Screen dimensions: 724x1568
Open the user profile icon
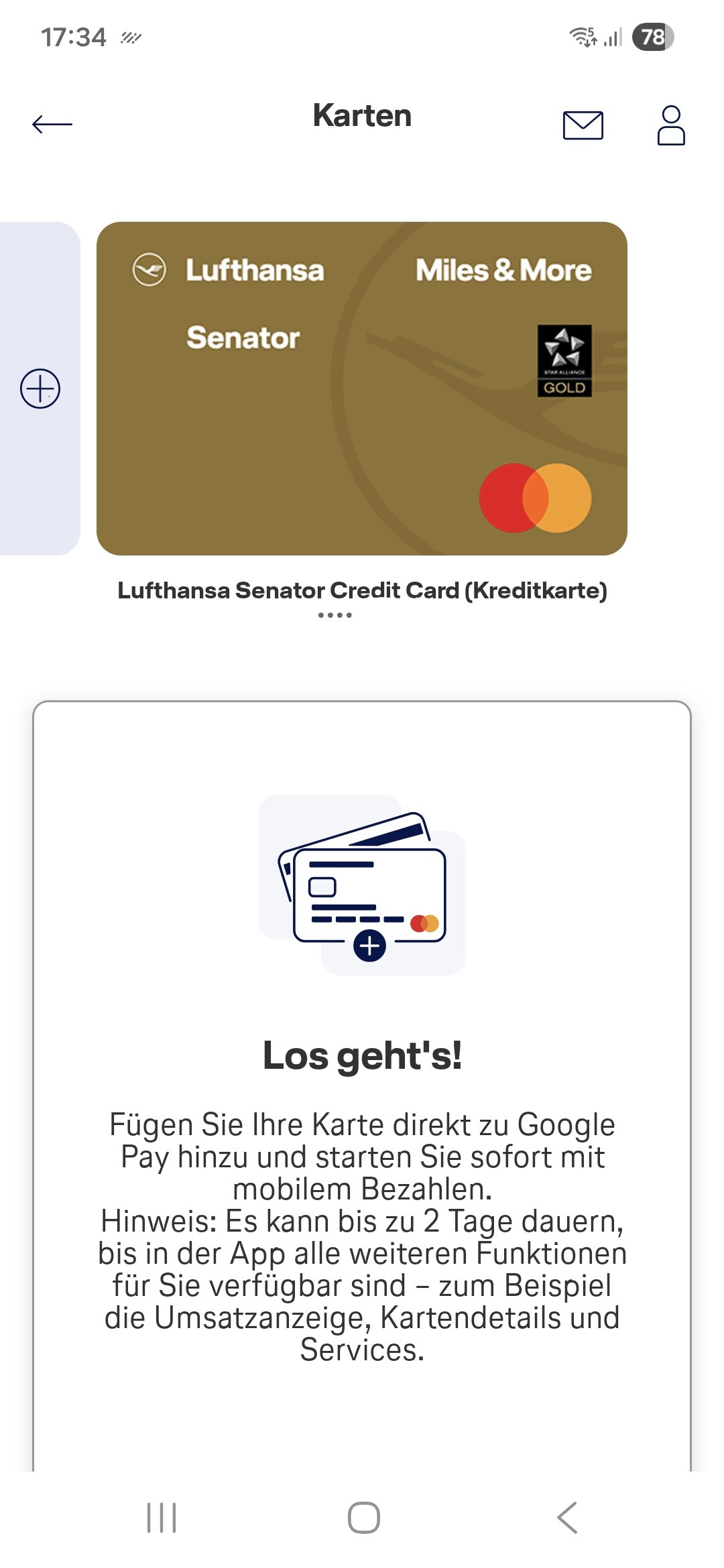tap(671, 125)
